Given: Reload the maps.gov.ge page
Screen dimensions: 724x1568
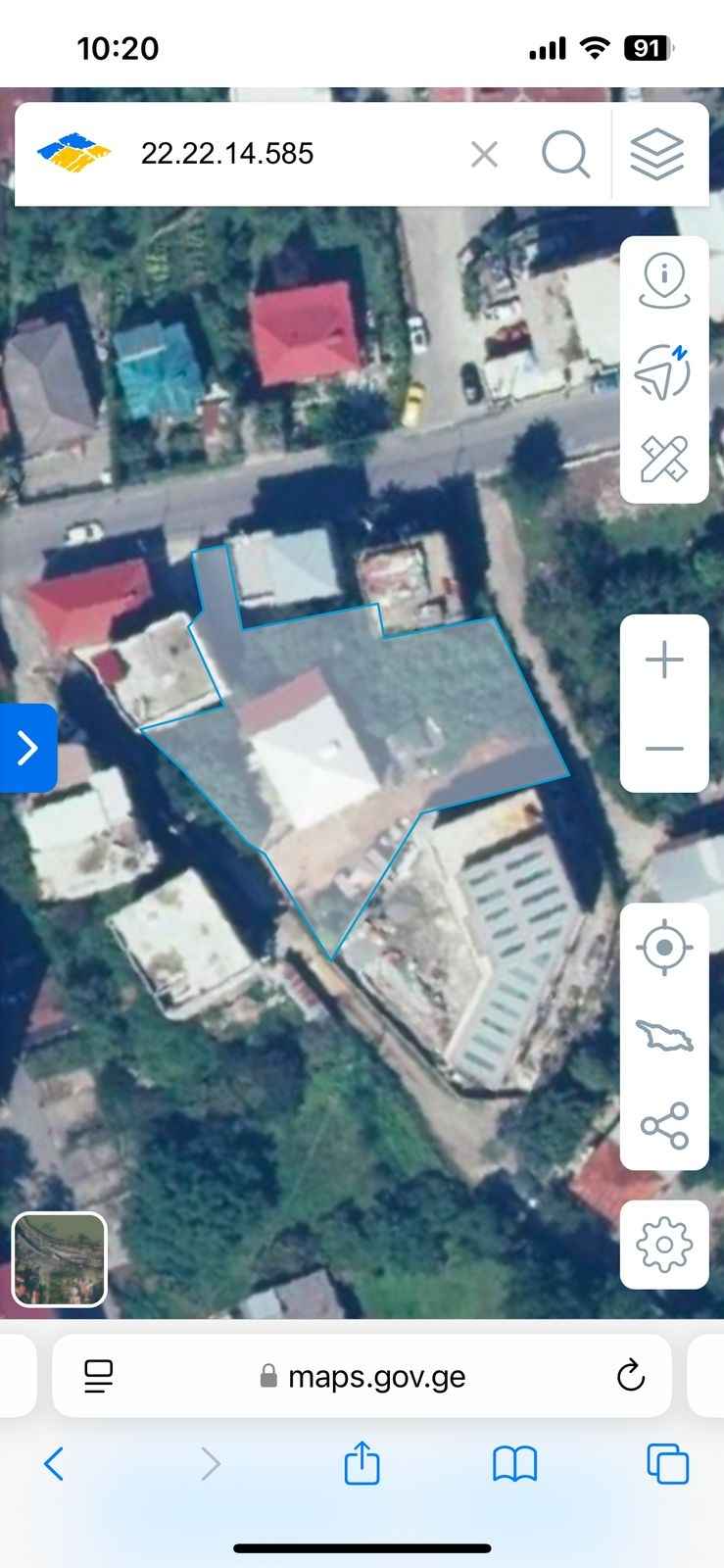Looking at the screenshot, I should click(x=631, y=1376).
